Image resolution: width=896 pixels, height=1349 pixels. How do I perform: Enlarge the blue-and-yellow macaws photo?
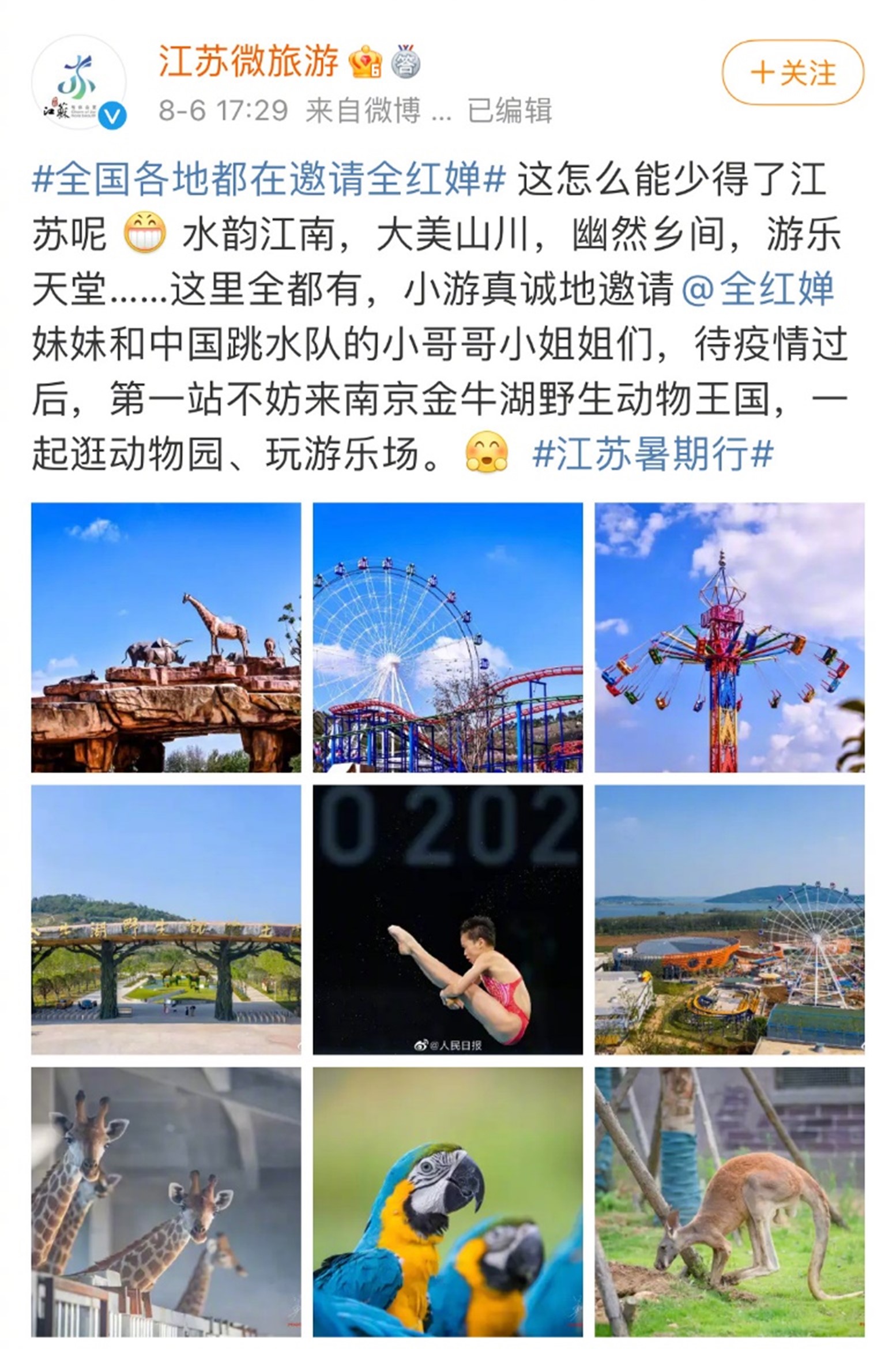(447, 1201)
